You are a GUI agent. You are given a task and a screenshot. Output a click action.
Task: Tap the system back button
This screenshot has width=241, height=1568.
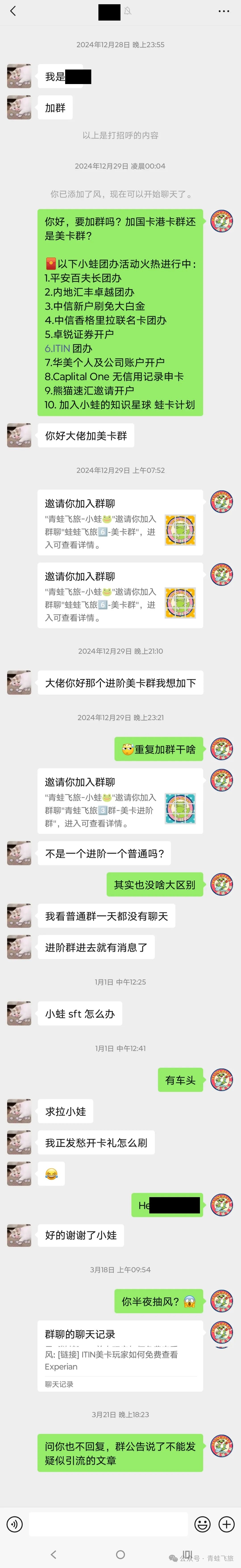click(x=53, y=1554)
